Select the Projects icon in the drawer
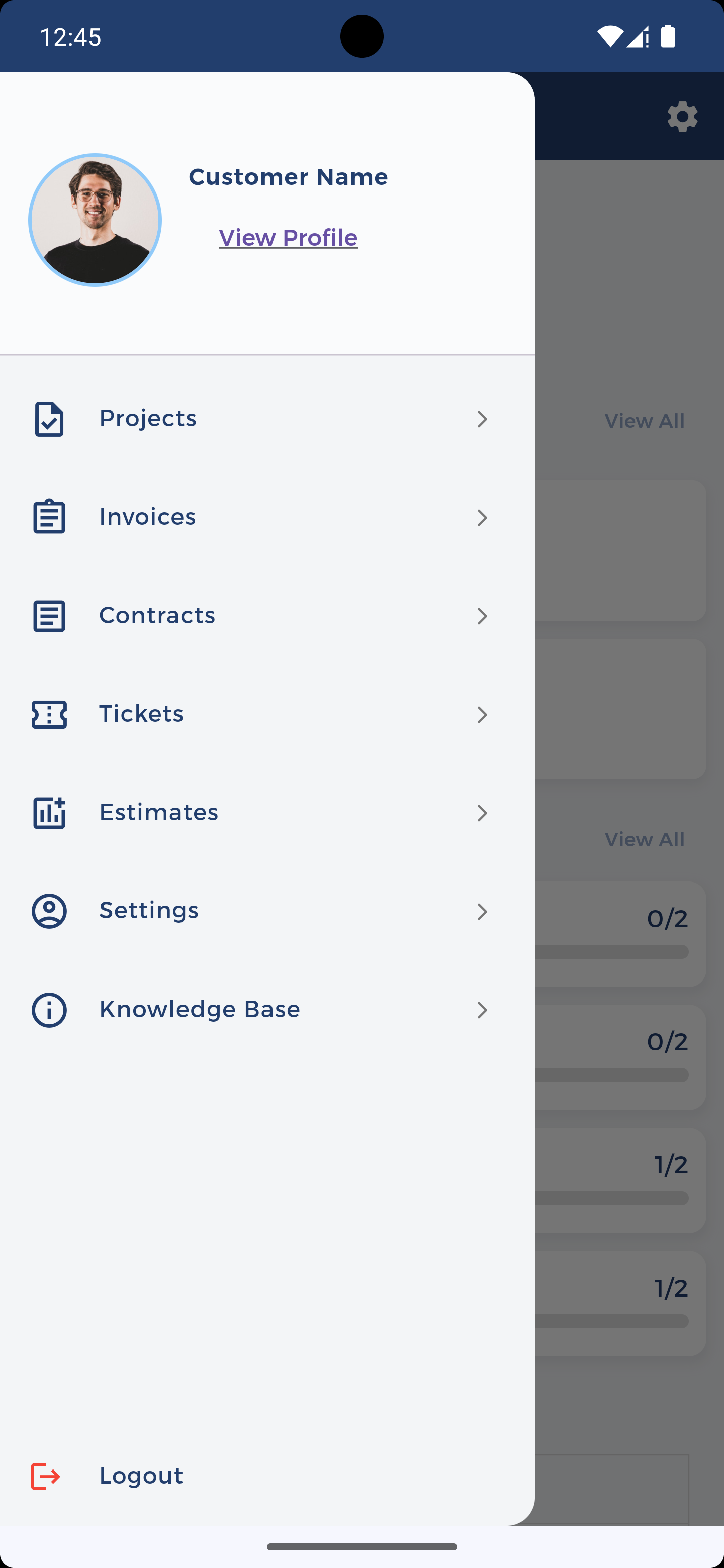724x1568 pixels. pos(49,419)
